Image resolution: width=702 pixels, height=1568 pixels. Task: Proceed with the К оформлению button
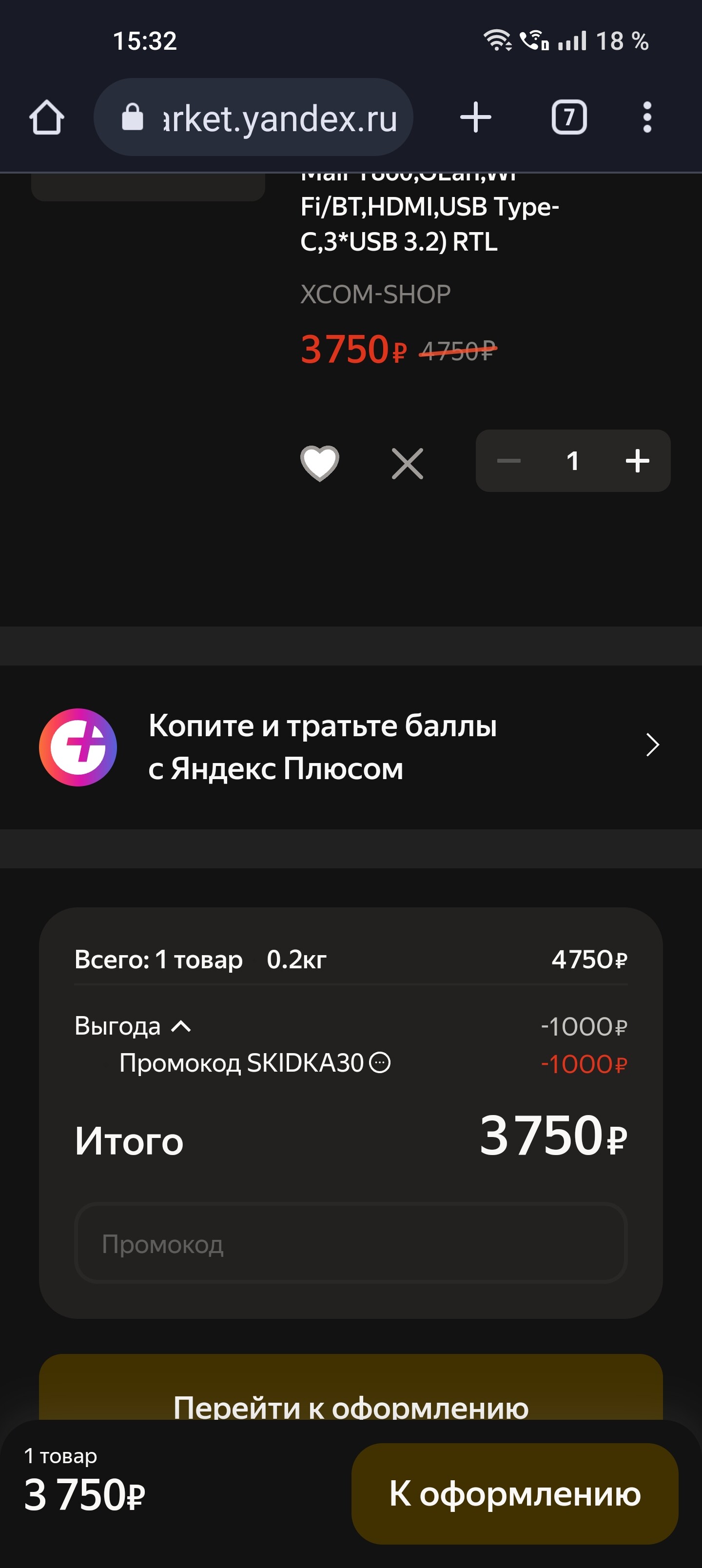click(x=514, y=1493)
